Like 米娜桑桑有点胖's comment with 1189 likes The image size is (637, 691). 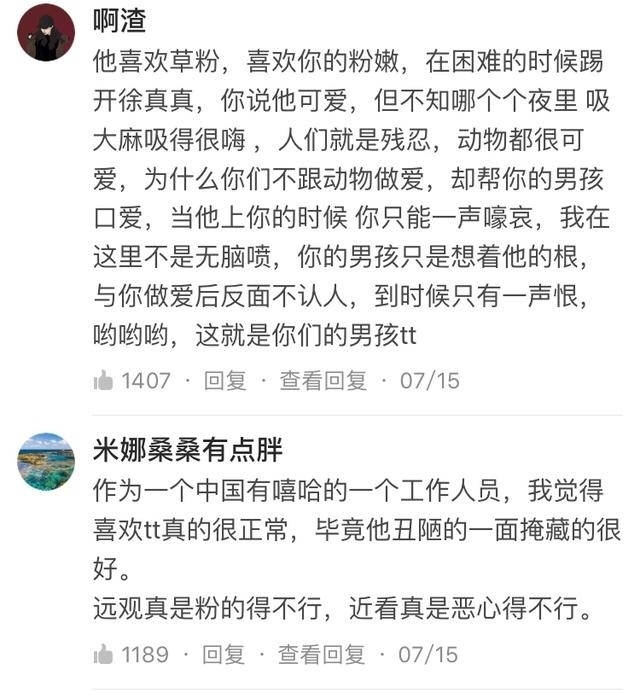[103, 655]
